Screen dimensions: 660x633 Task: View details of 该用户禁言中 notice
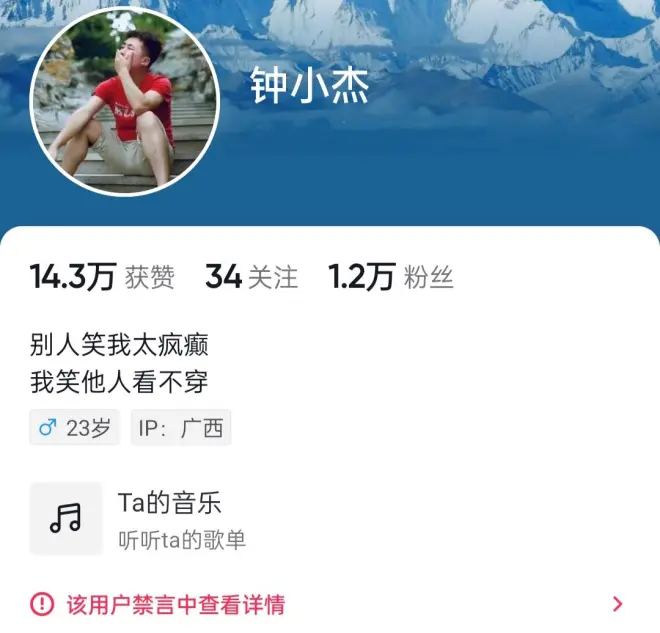[328, 604]
